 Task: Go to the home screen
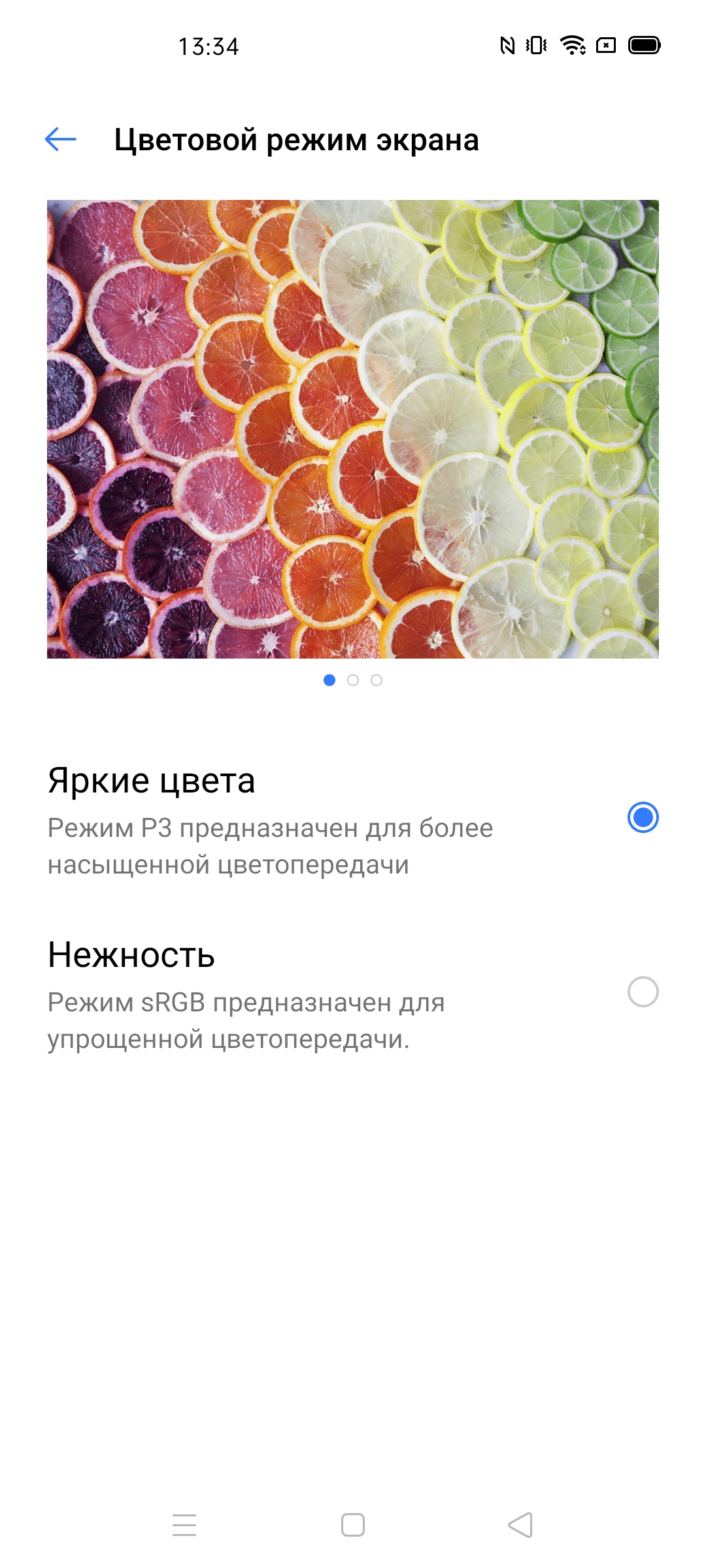click(353, 1525)
